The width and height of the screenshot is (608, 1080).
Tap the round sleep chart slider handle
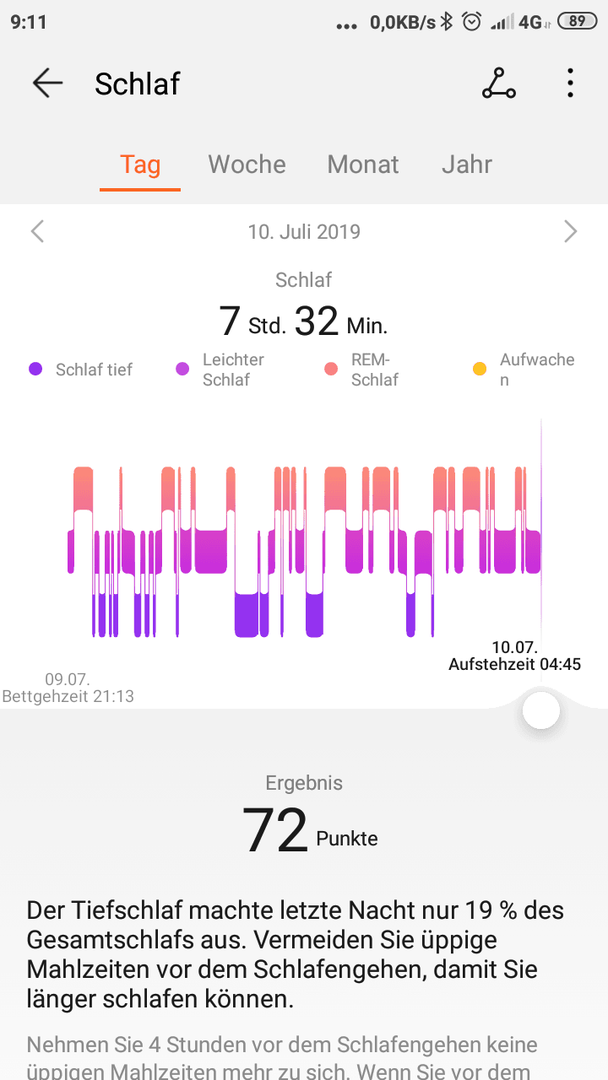541,711
